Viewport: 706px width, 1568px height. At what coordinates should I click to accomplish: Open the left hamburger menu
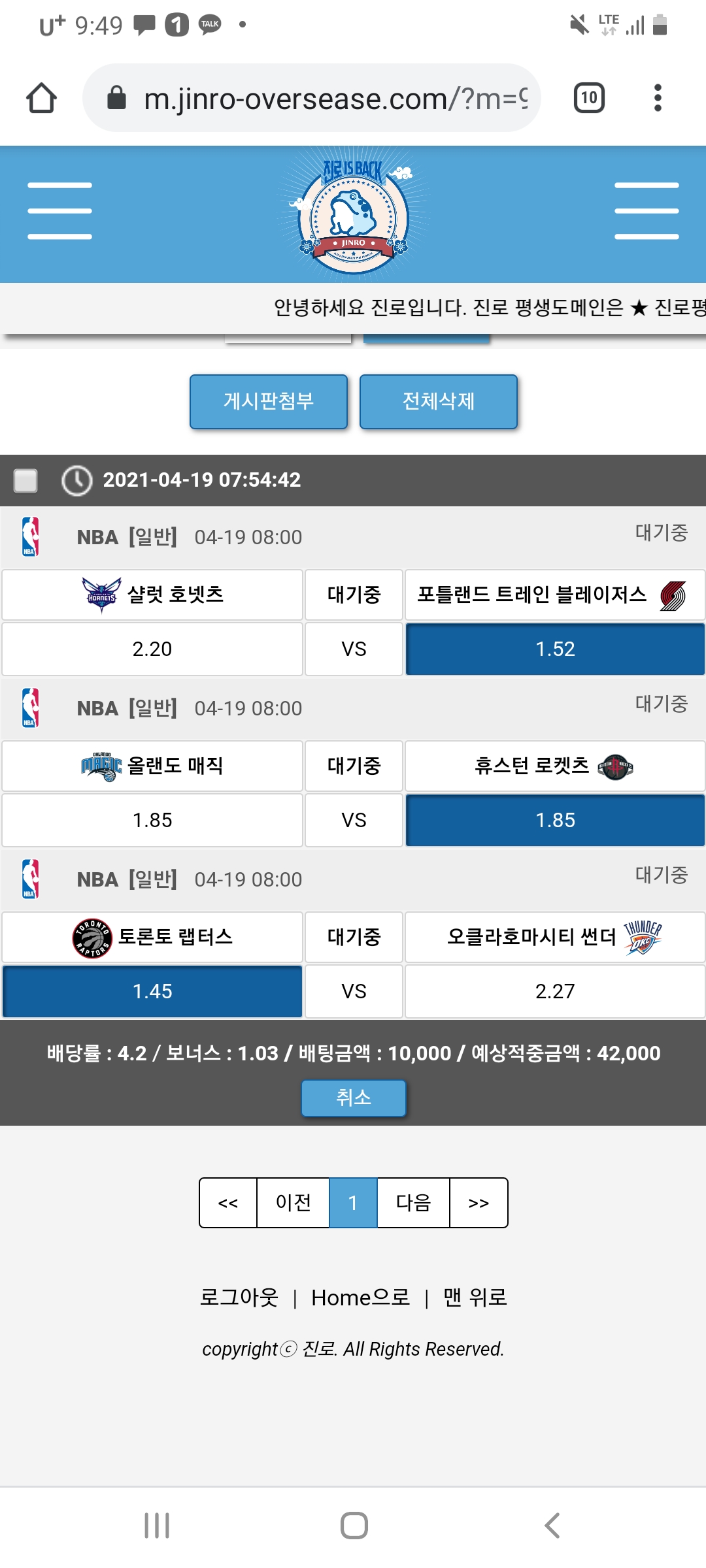[59, 211]
